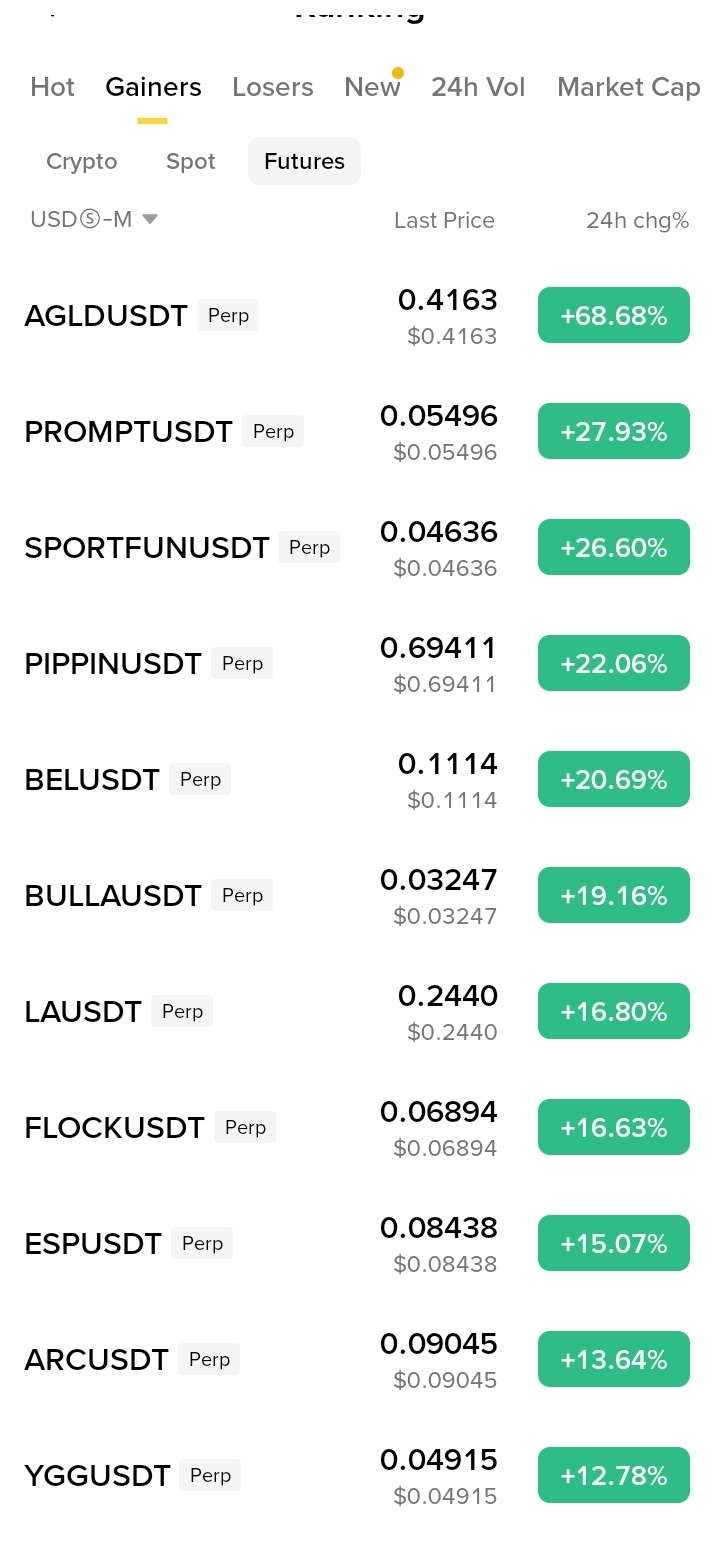Switch to Spot markets
719x1554 pixels.
pyautogui.click(x=191, y=162)
